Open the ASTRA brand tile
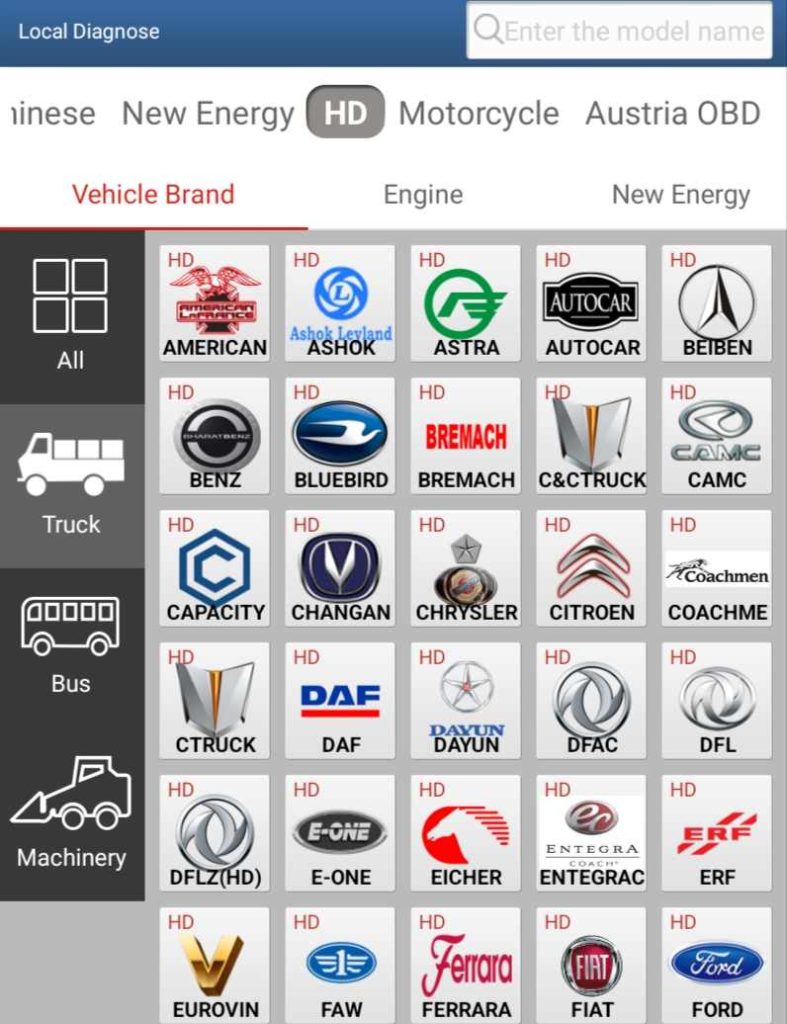Viewport: 787px width, 1024px height. pos(466,304)
